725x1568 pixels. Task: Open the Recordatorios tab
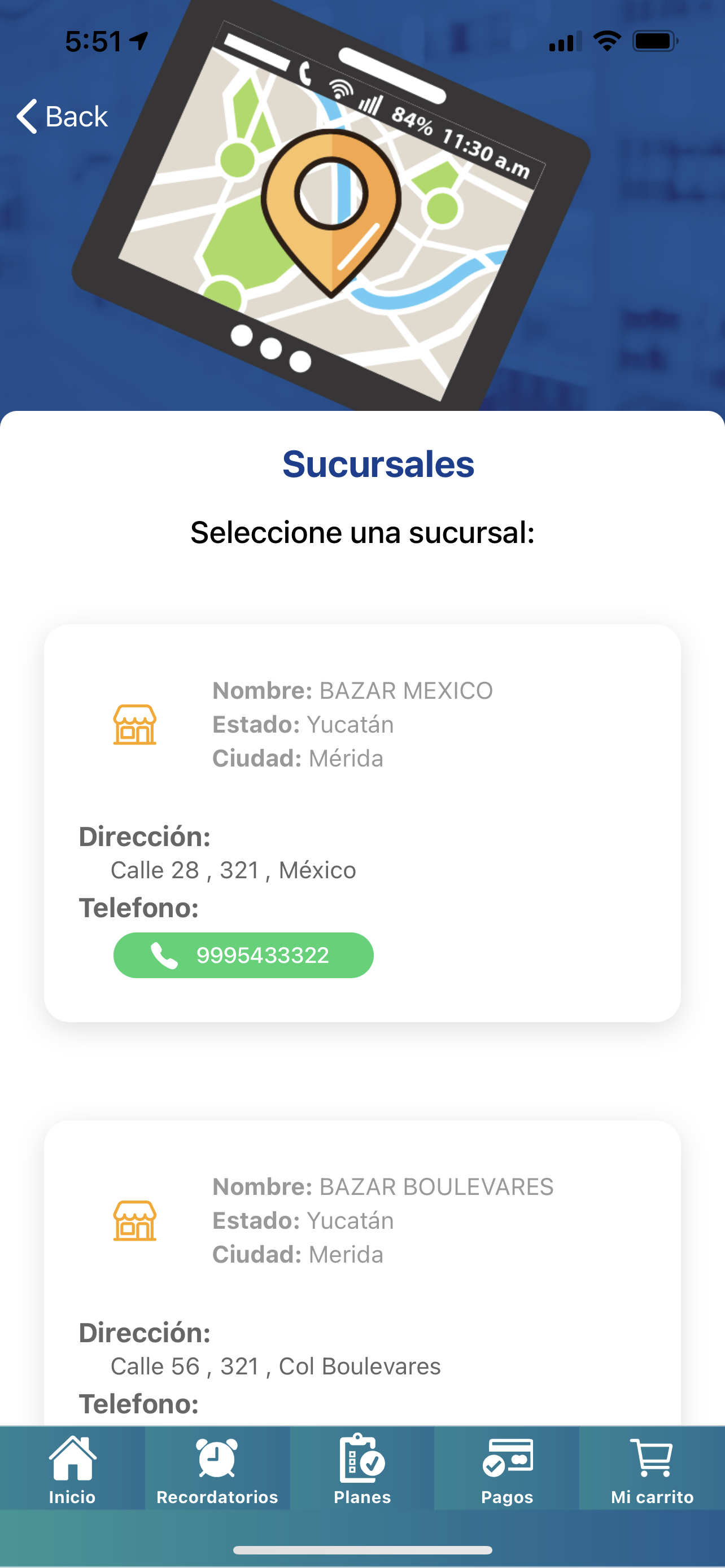point(217,1469)
